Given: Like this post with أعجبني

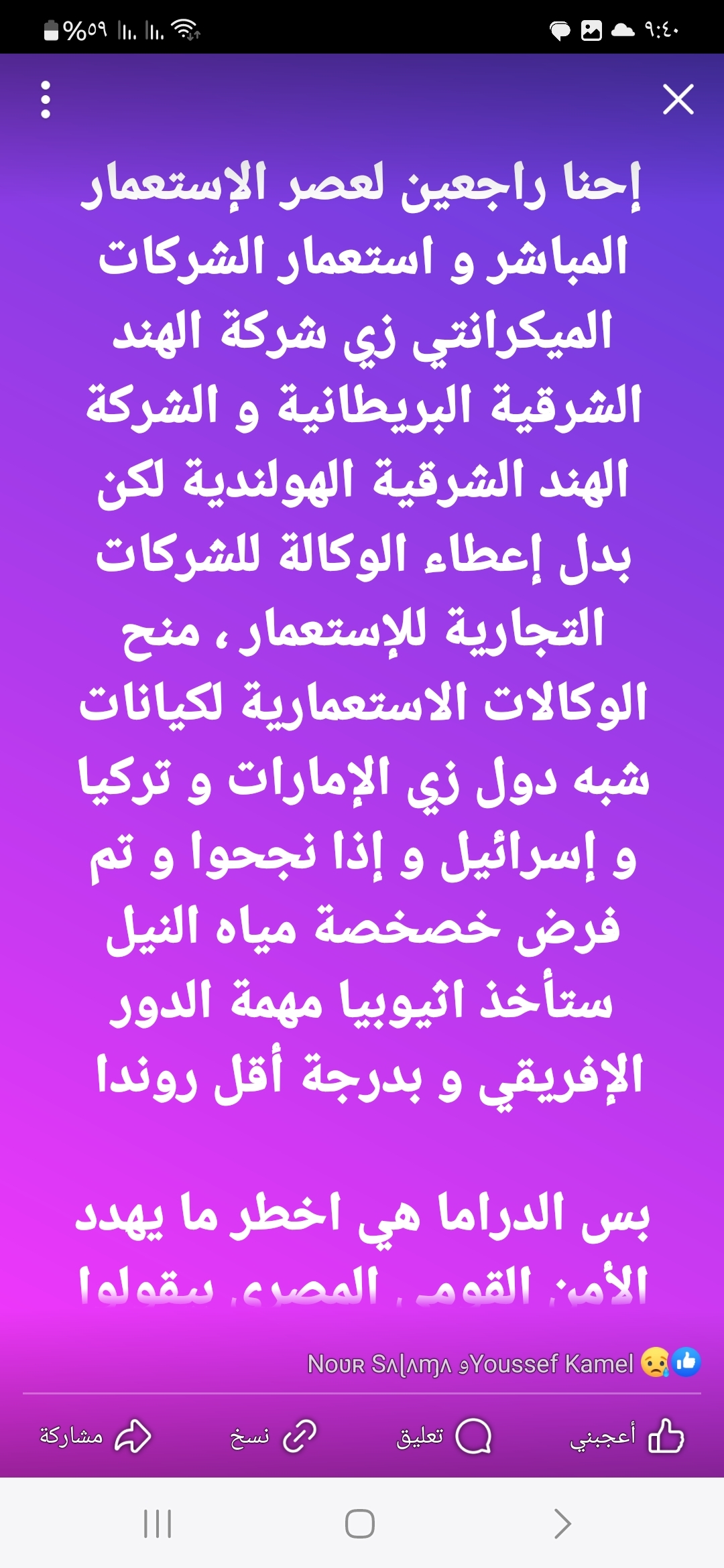Looking at the screenshot, I should click(x=626, y=1436).
